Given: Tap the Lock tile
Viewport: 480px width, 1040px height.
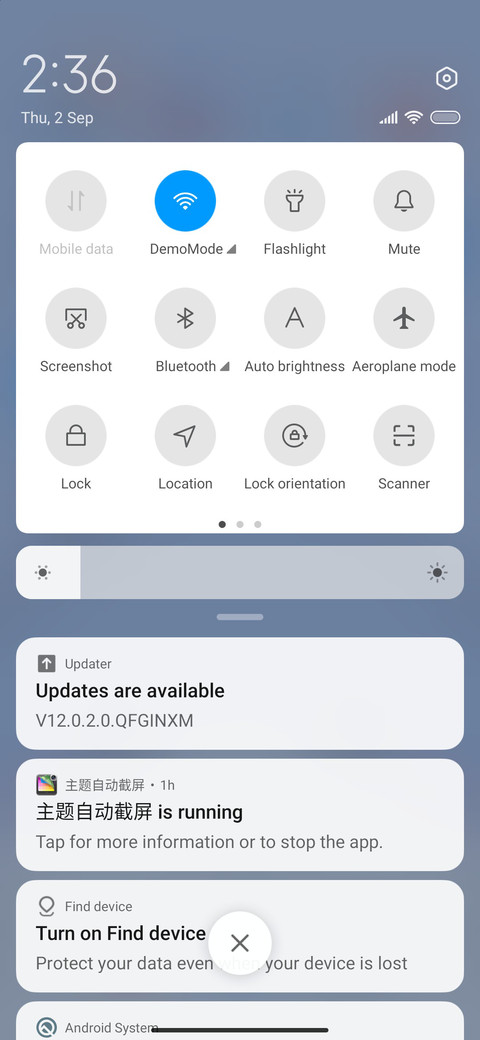Looking at the screenshot, I should (76, 436).
